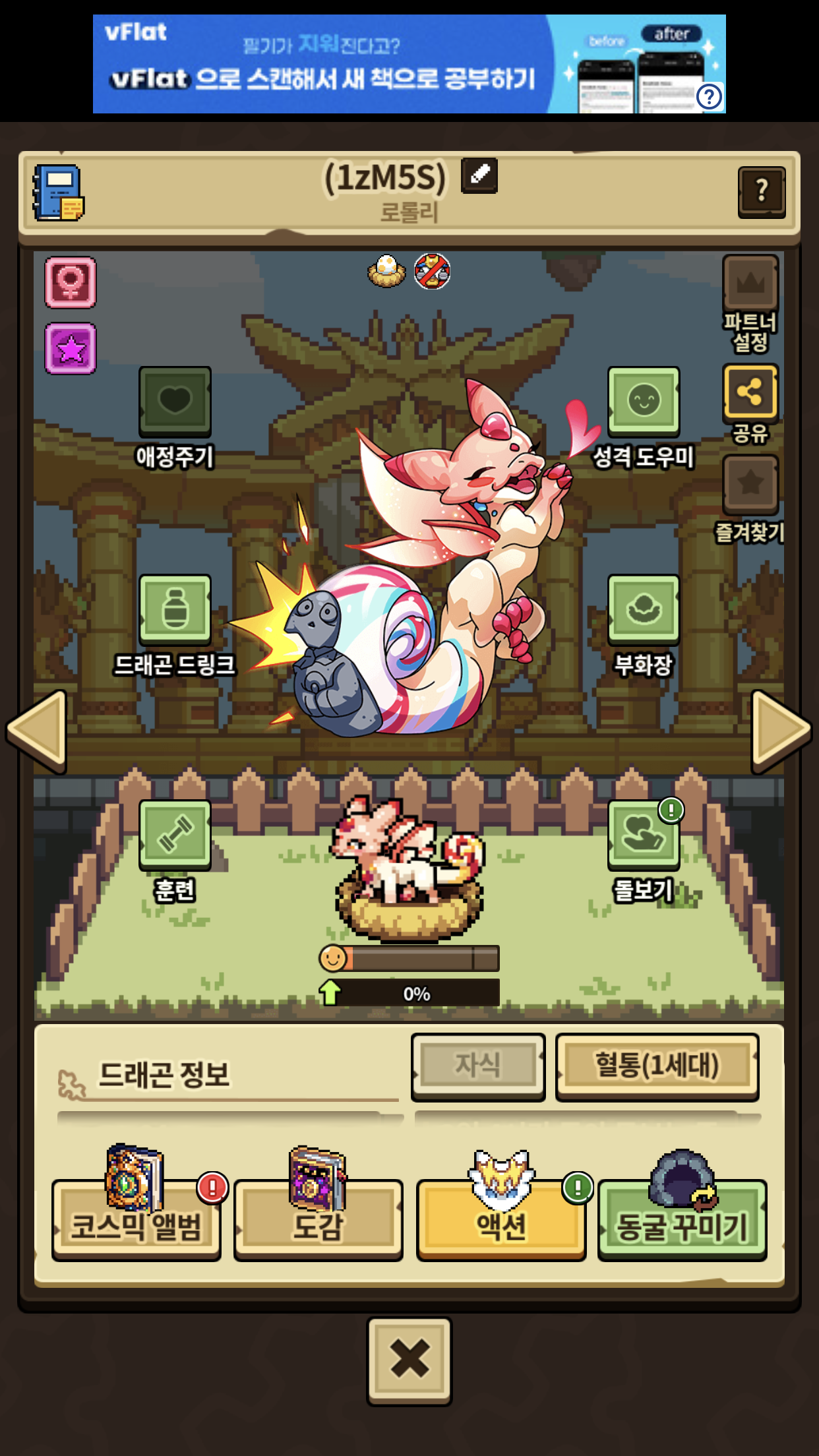The width and height of the screenshot is (819, 1456).
Task: Open 돌보기 care option
Action: click(644, 851)
